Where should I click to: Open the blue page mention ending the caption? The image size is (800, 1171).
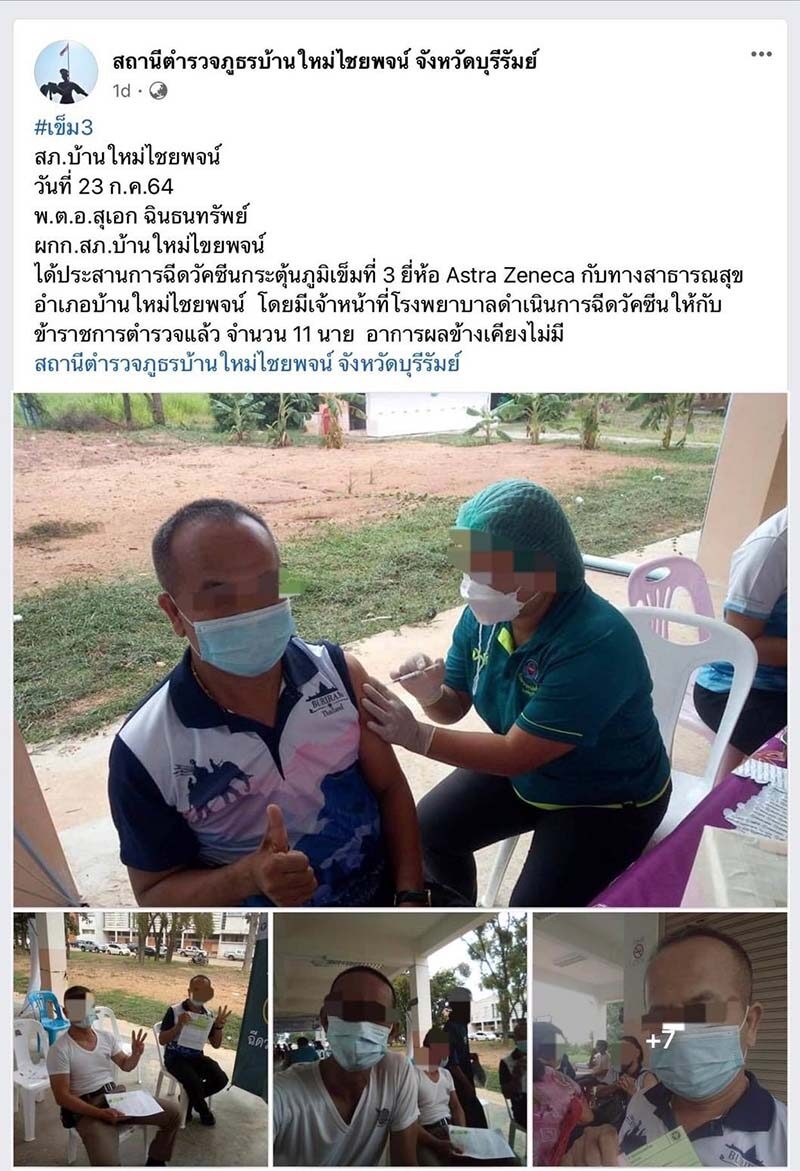(246, 362)
